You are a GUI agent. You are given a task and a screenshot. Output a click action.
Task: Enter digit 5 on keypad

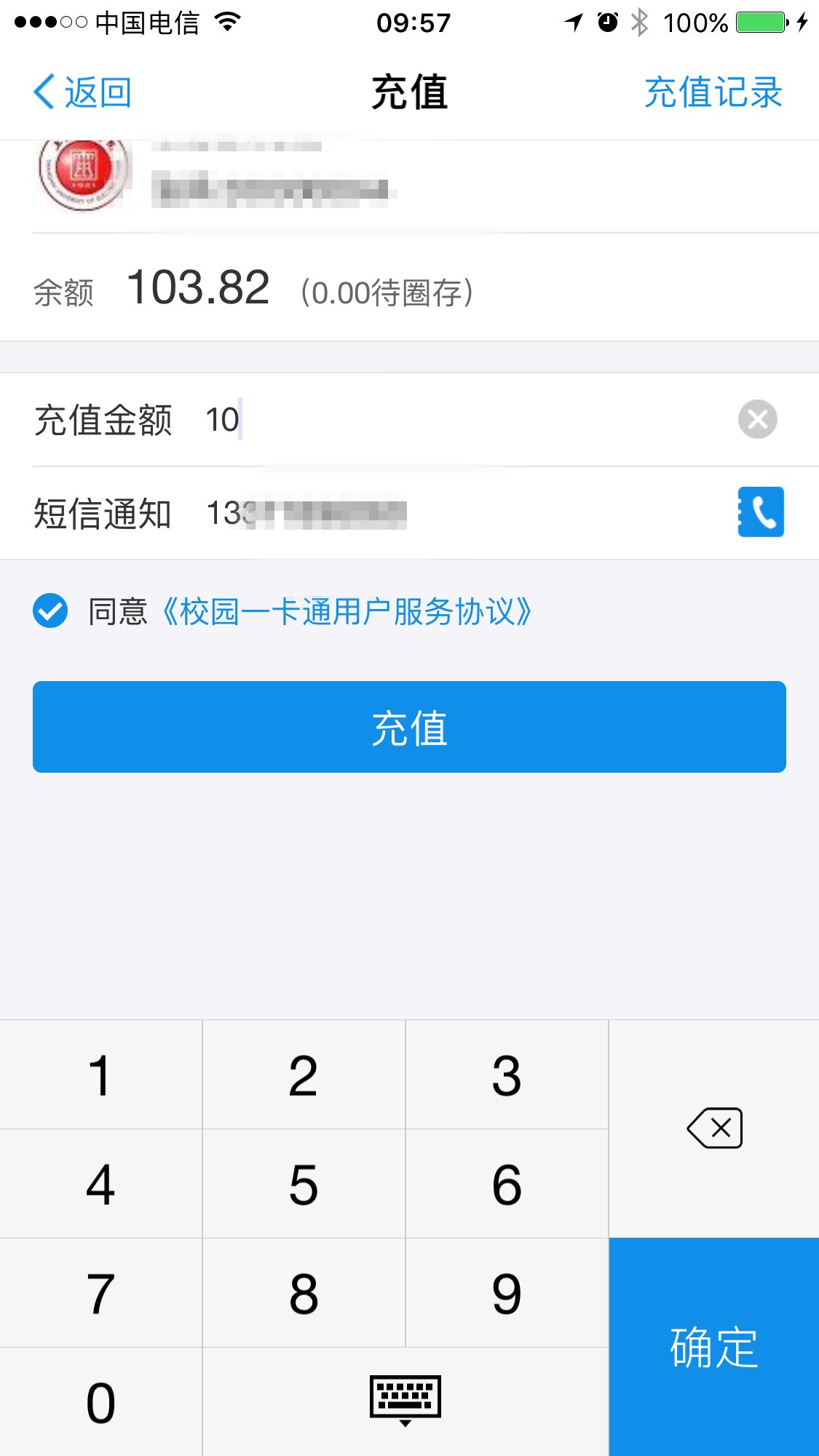pos(304,1184)
